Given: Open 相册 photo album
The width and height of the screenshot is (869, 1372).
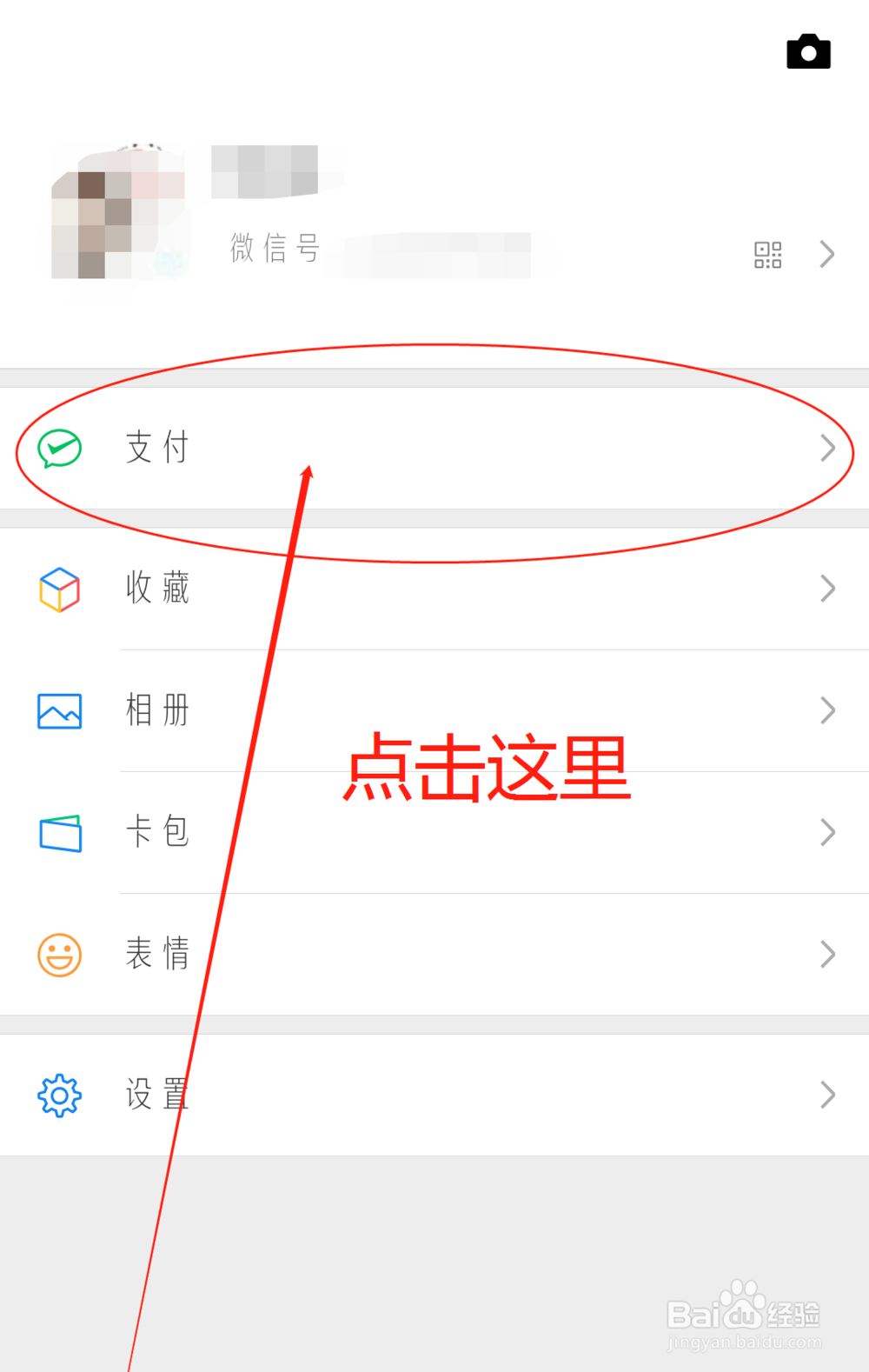Looking at the screenshot, I should coord(157,710).
